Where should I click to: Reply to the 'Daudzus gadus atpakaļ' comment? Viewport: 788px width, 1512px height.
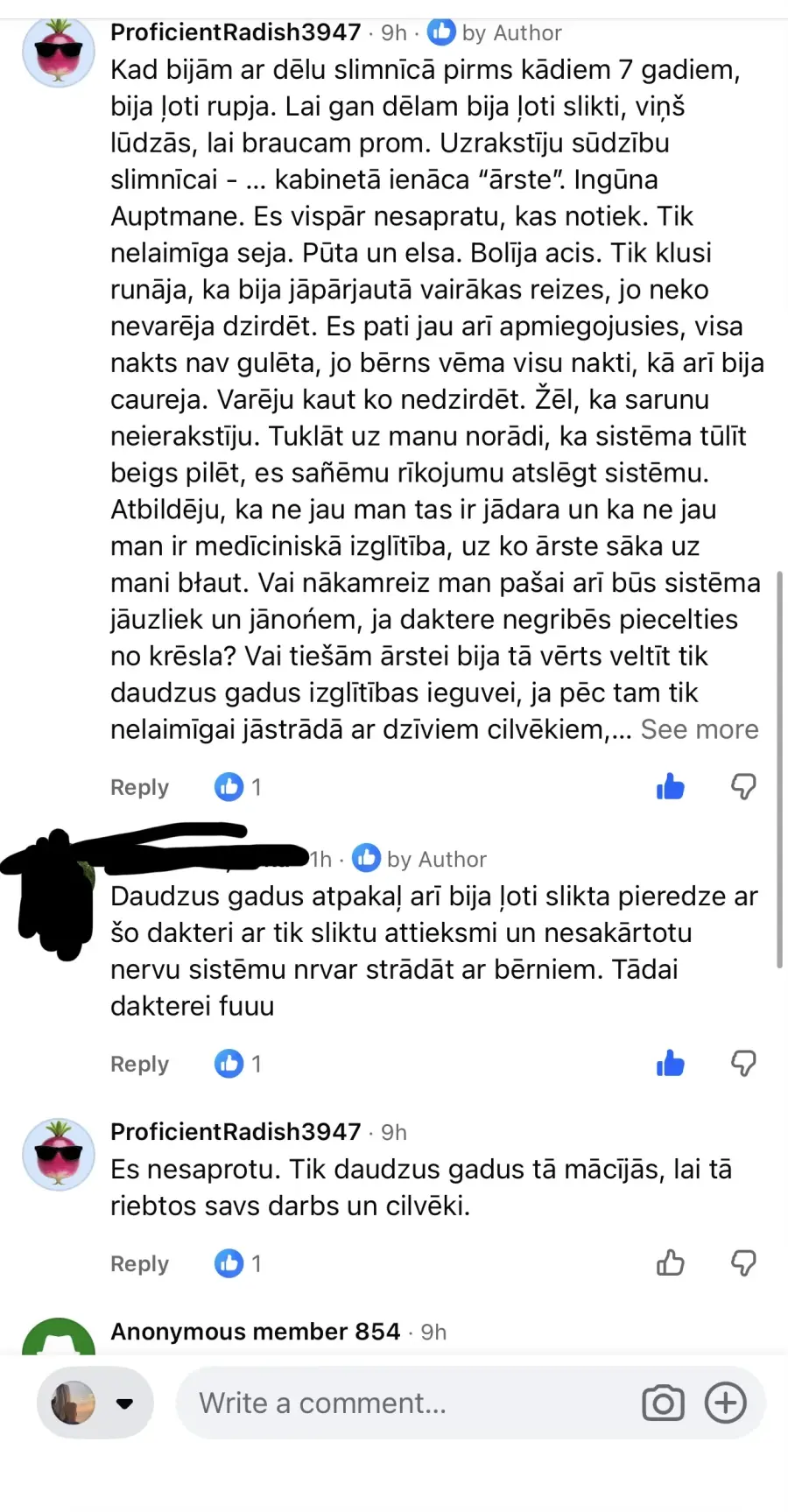pyautogui.click(x=139, y=1064)
